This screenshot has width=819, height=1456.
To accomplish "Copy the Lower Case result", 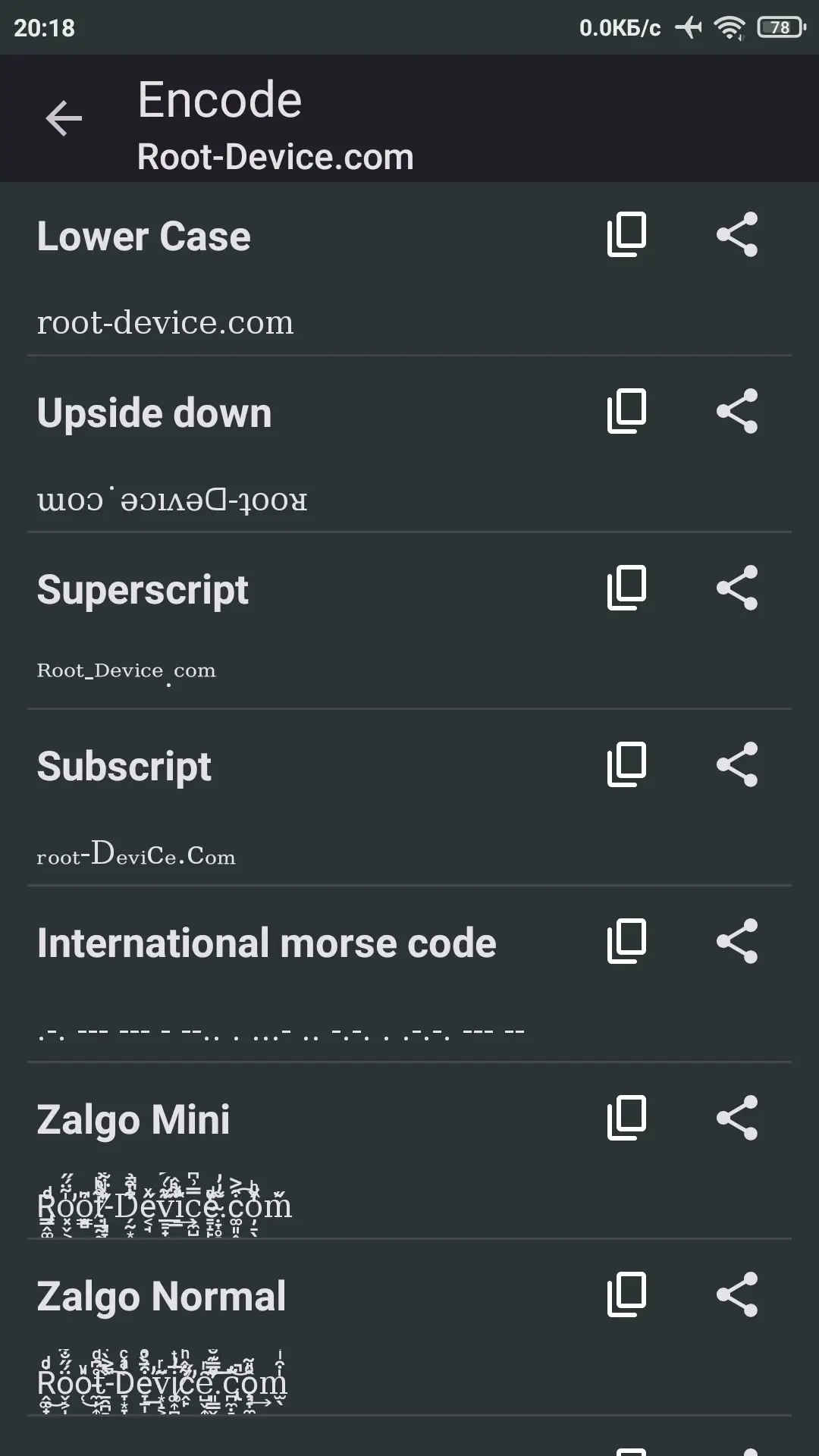I will (x=626, y=234).
